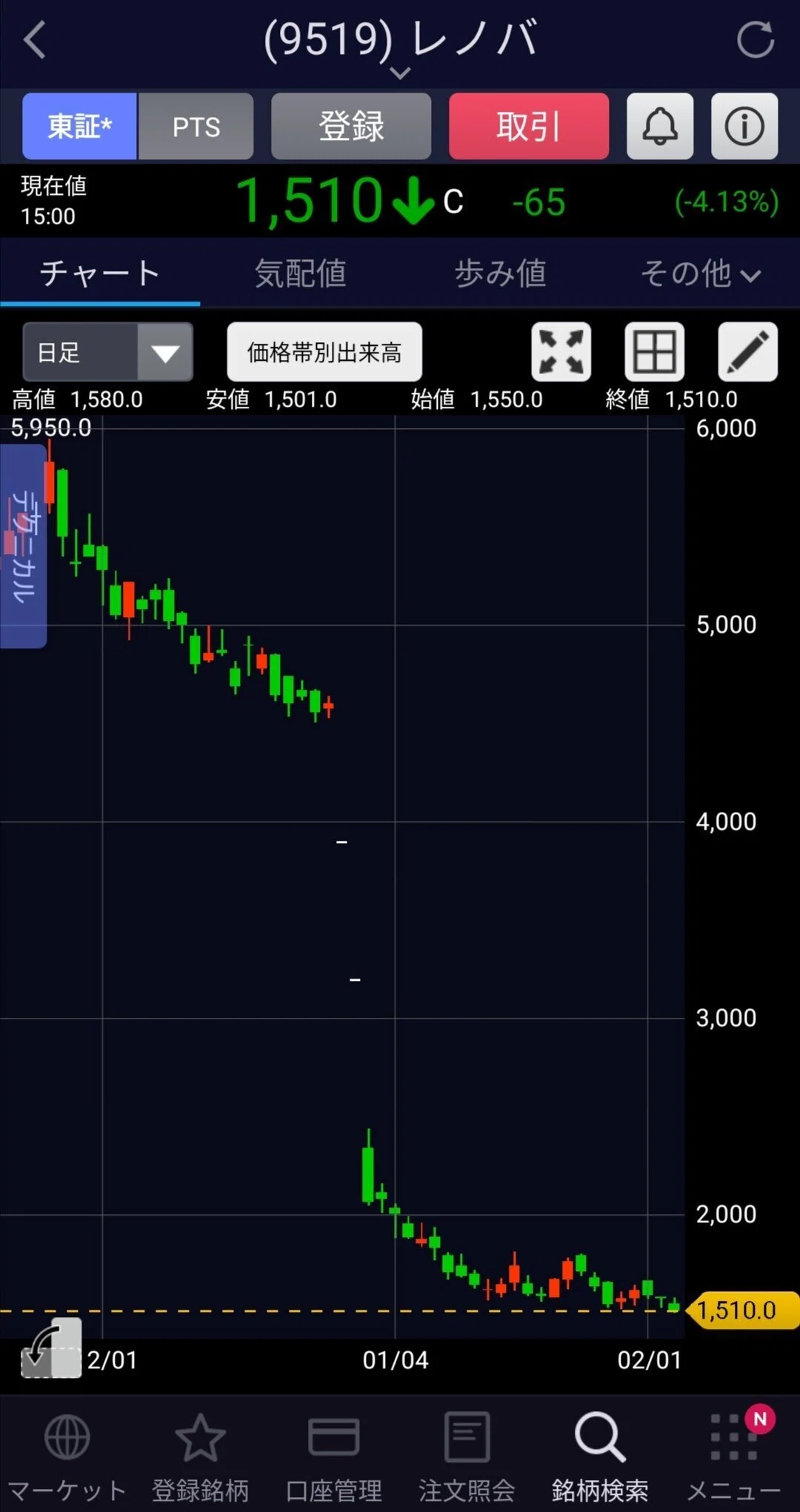This screenshot has height=1512, width=800.
Task: Open the 日足 chart period dropdown
Action: [x=107, y=352]
